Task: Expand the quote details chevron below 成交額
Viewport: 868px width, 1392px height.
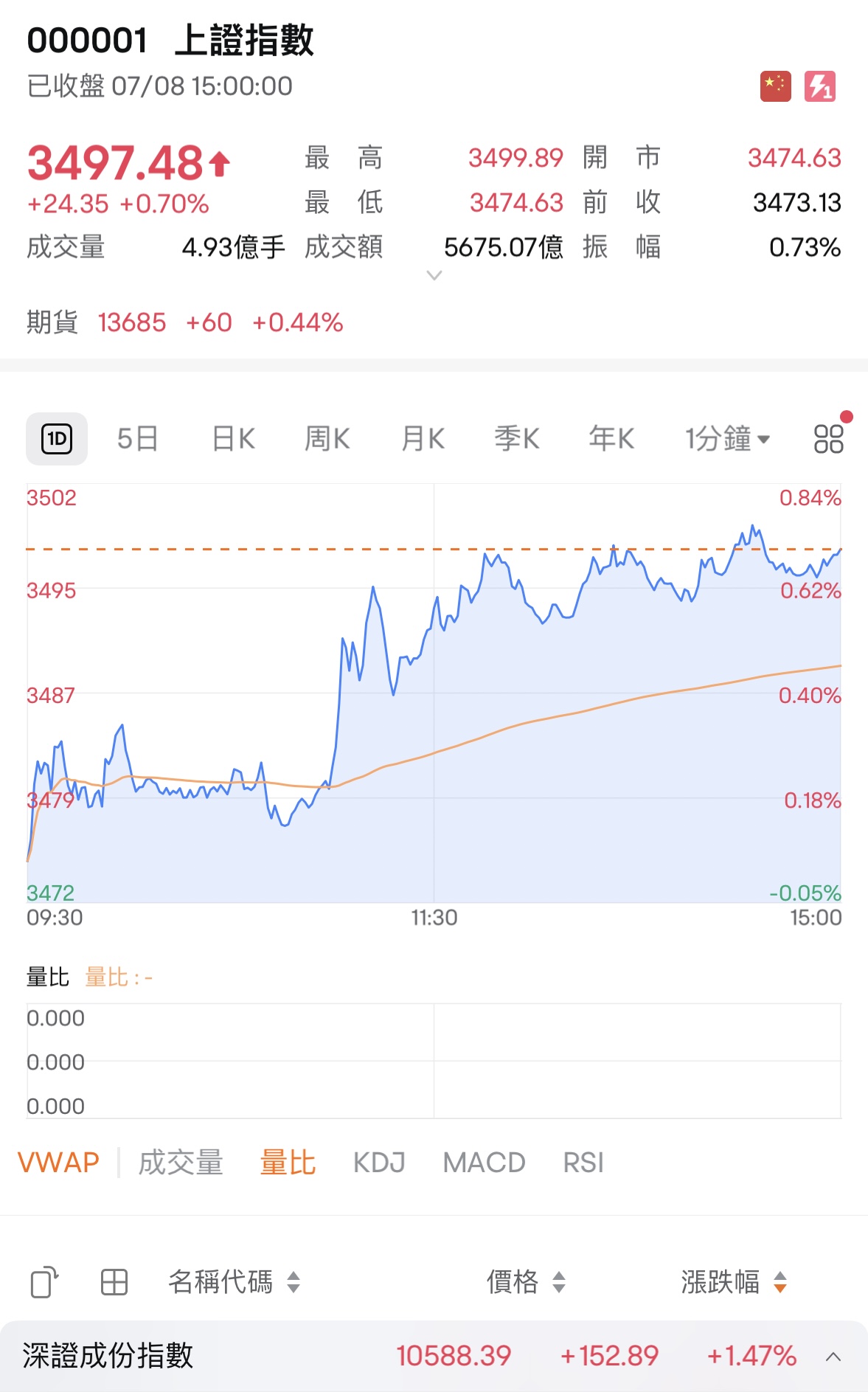Action: [x=434, y=275]
